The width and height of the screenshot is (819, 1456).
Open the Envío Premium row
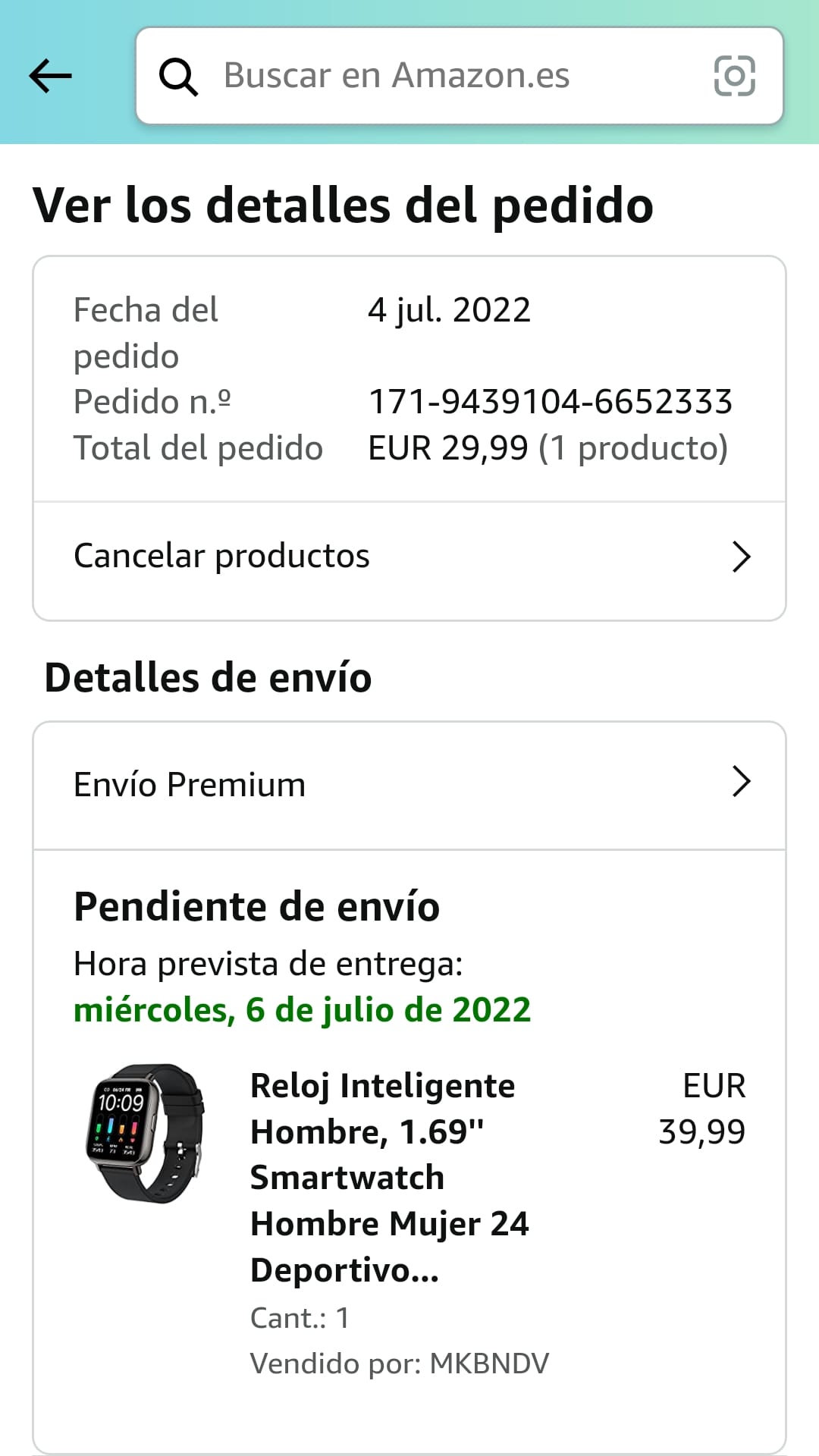[x=409, y=784]
